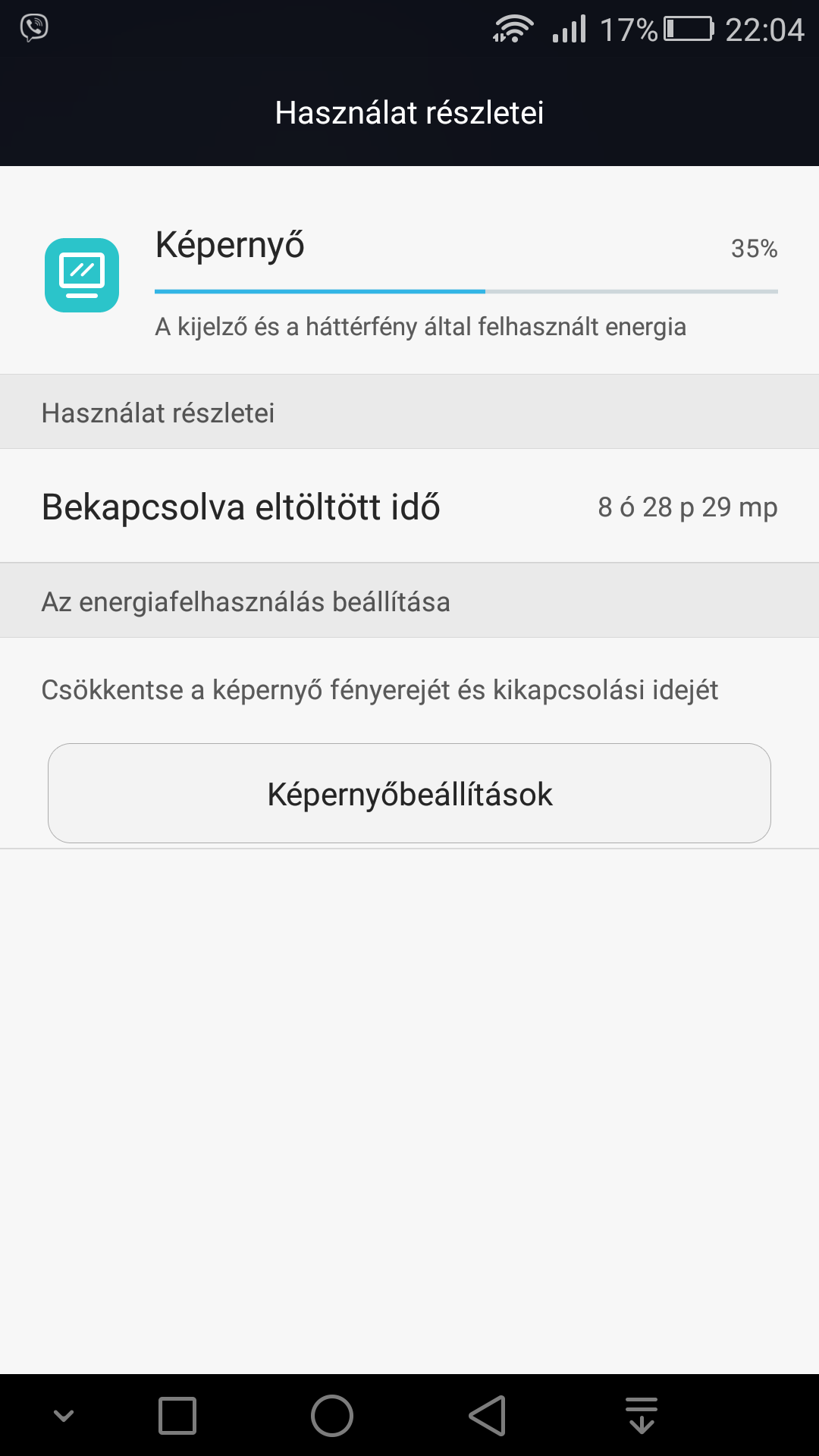This screenshot has height=1456, width=819.
Task: Open recent apps square button
Action: pos(177,1416)
